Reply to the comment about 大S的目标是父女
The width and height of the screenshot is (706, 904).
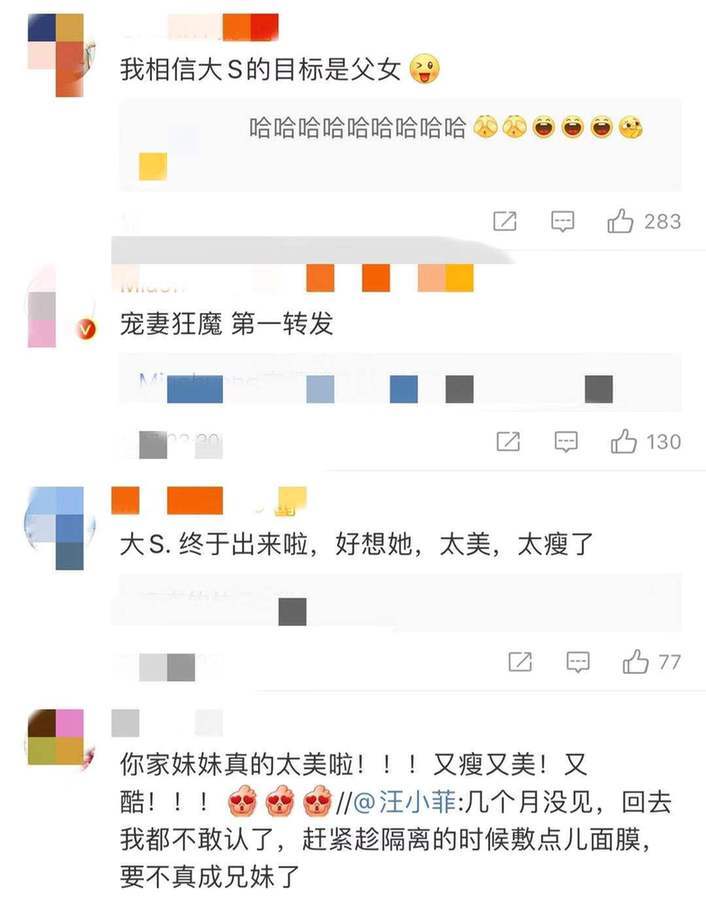pyautogui.click(x=563, y=221)
